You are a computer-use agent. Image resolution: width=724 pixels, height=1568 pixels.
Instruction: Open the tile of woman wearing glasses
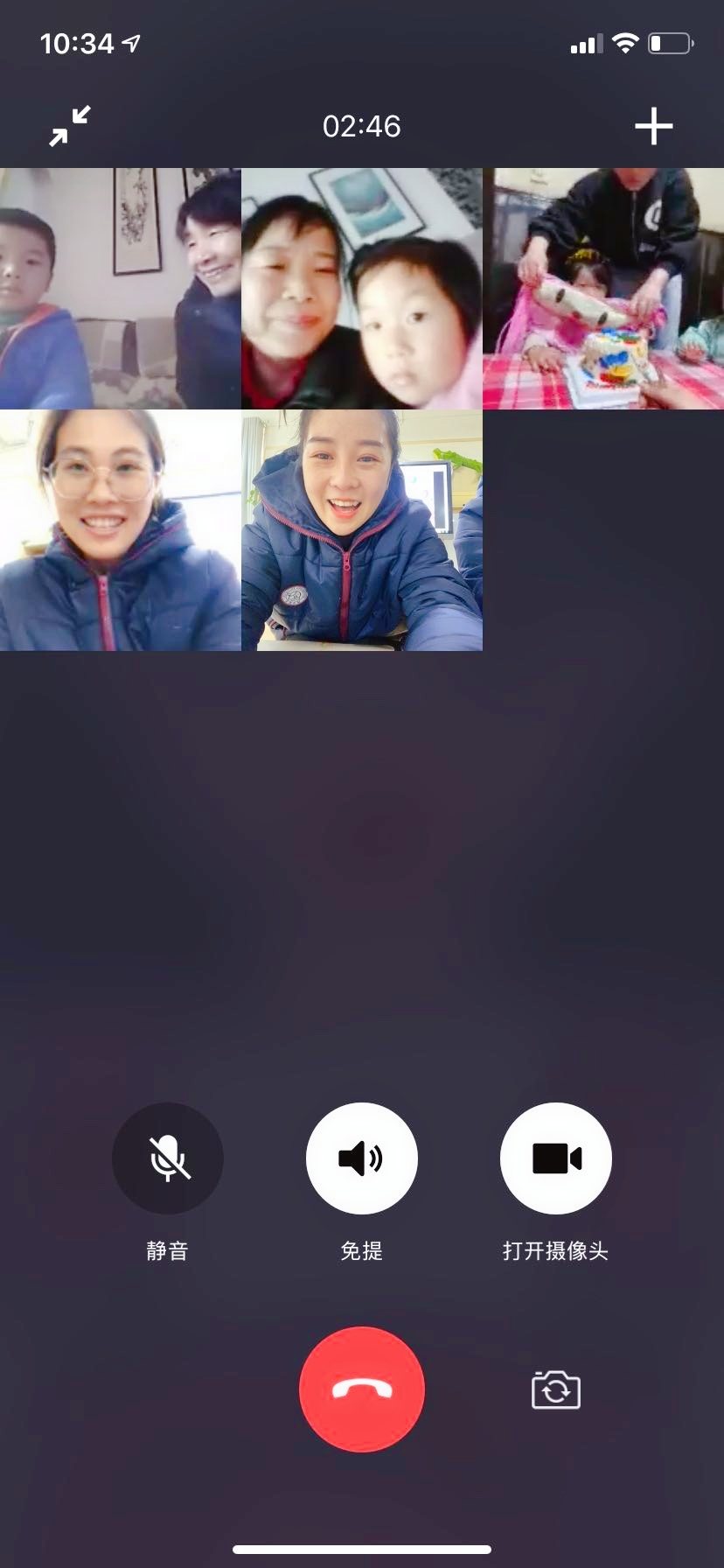point(120,530)
